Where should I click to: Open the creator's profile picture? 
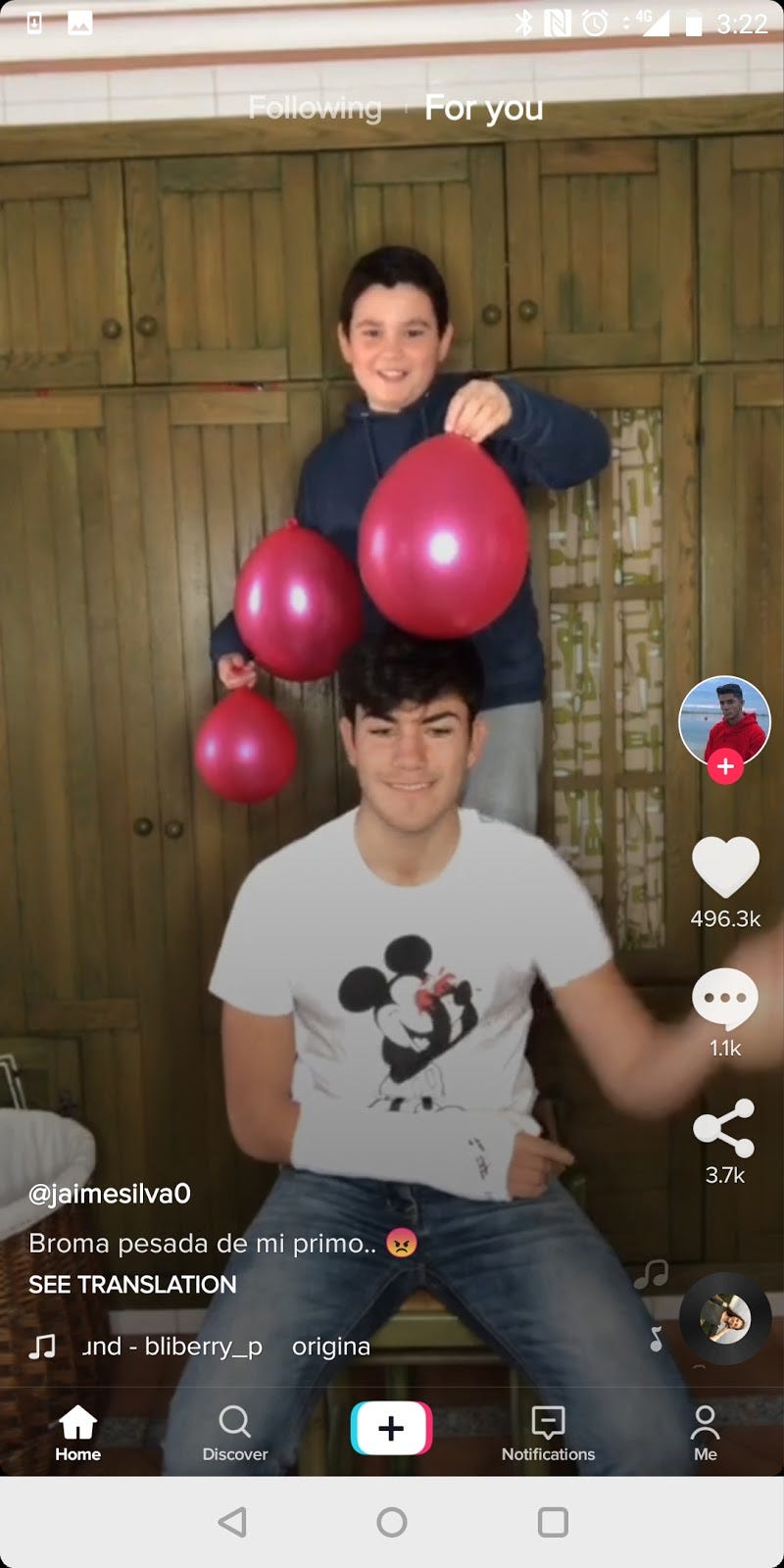pyautogui.click(x=724, y=720)
